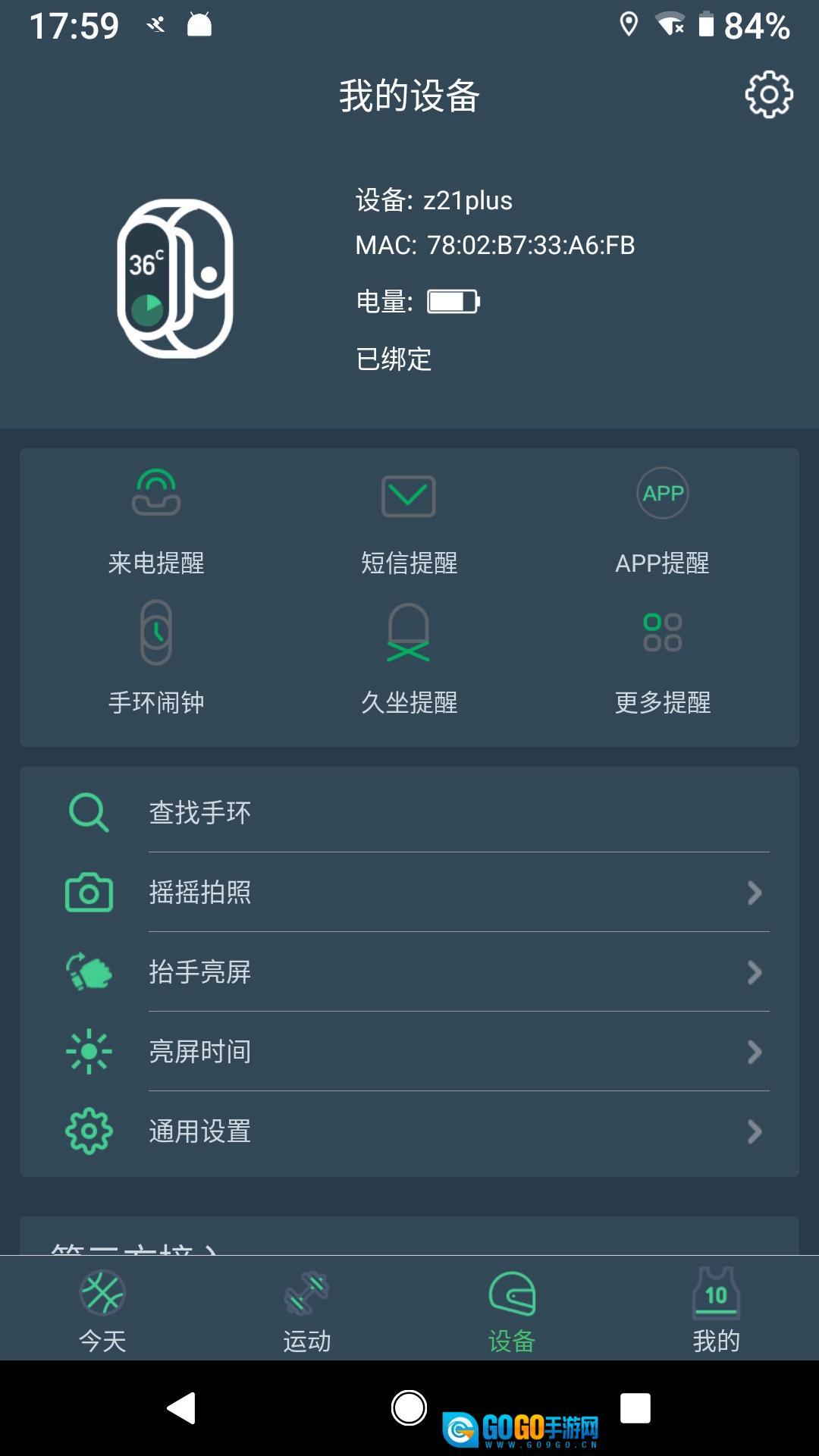Open 抬手亮屏 raise-to-wake setting

click(x=409, y=972)
